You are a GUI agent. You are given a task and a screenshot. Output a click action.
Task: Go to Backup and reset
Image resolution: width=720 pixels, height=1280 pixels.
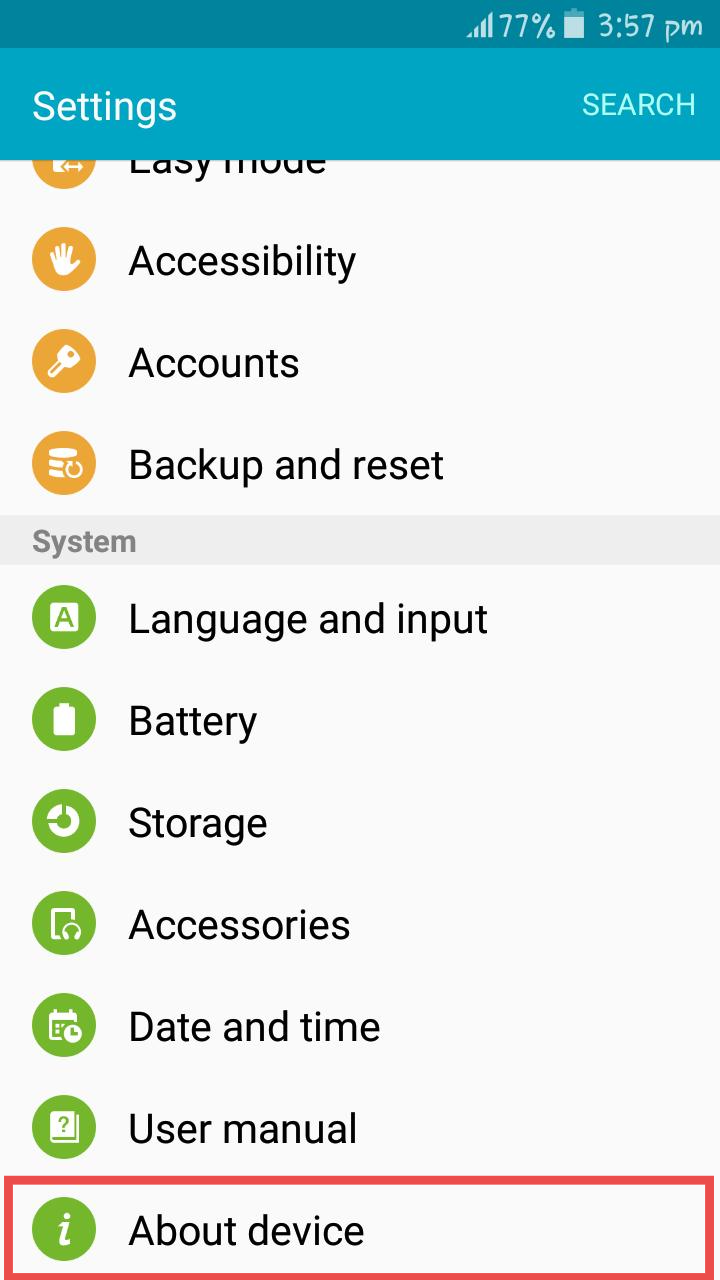click(x=360, y=465)
